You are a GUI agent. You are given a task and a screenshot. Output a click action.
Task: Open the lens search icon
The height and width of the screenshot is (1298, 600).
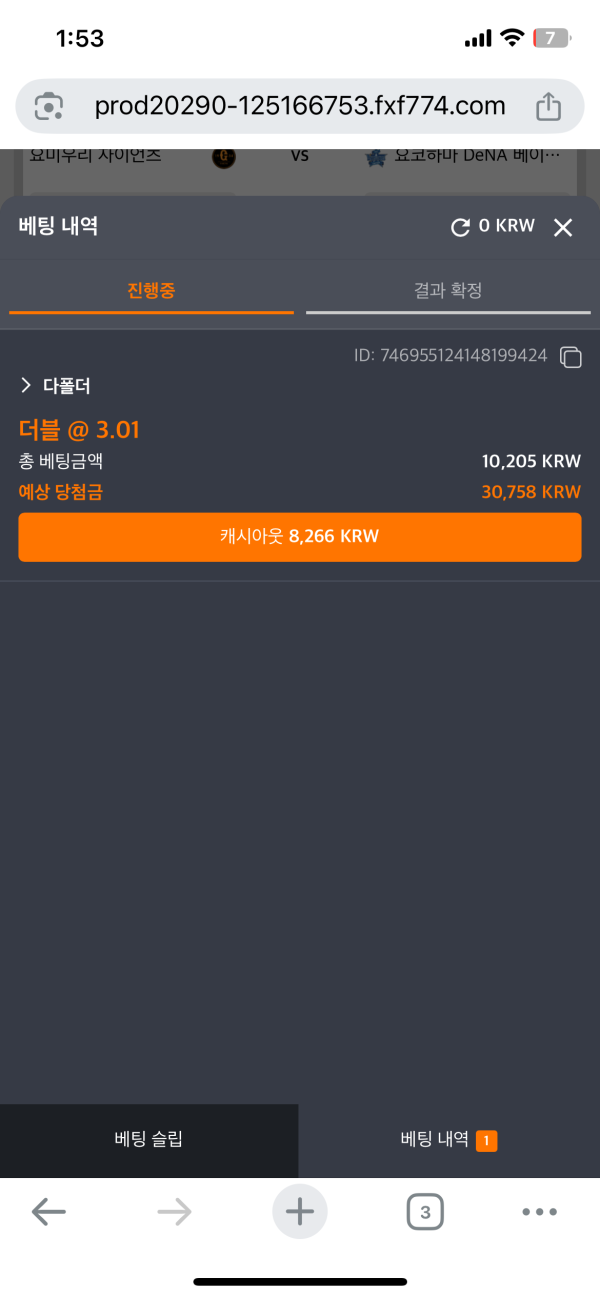[x=49, y=106]
